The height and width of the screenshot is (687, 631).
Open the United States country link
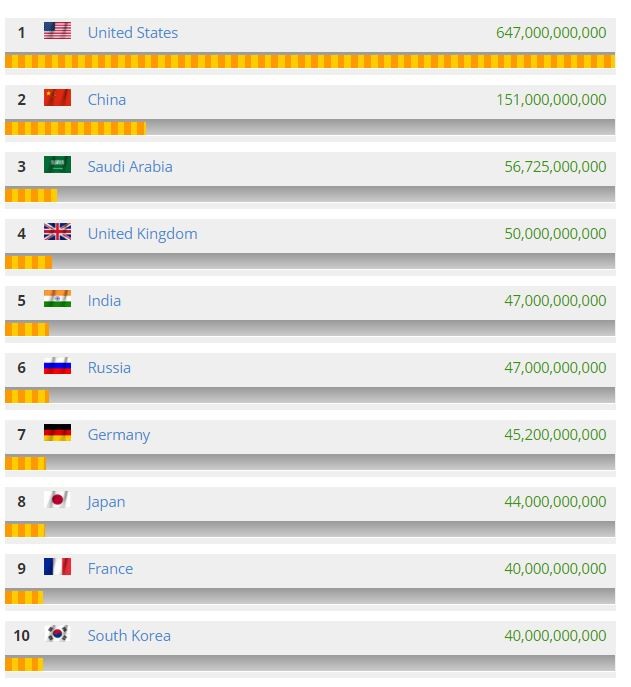(x=132, y=33)
